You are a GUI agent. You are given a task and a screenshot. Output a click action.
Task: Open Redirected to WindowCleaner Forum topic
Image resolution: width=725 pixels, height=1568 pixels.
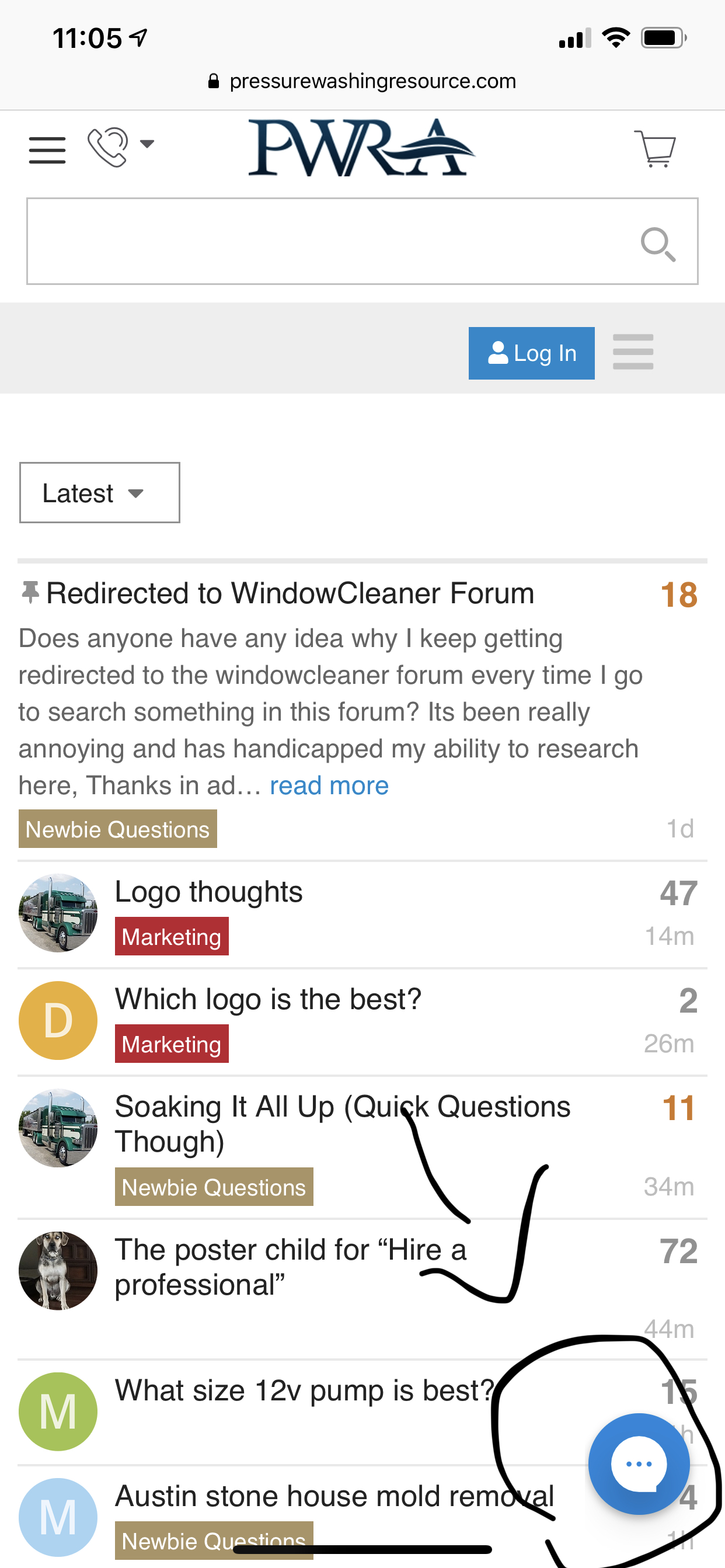click(290, 593)
